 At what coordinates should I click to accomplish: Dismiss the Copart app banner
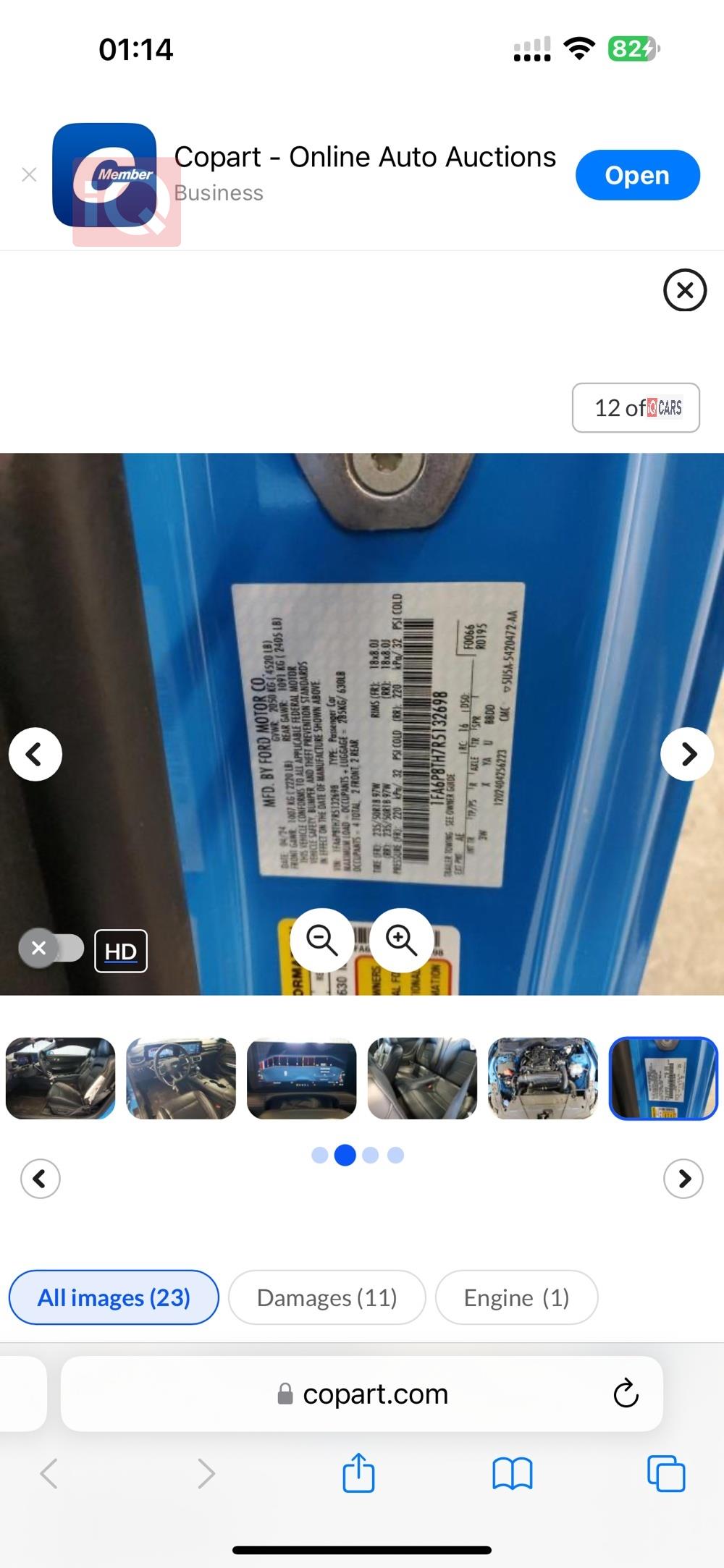point(29,175)
